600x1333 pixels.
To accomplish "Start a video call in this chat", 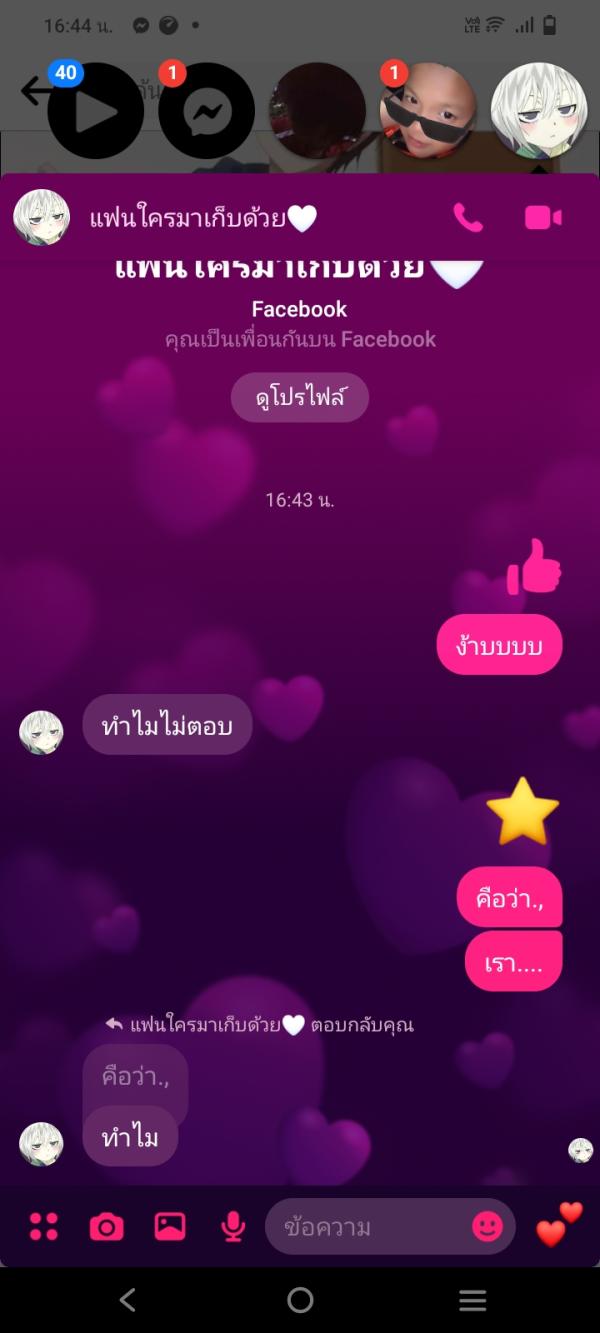I will (x=543, y=218).
